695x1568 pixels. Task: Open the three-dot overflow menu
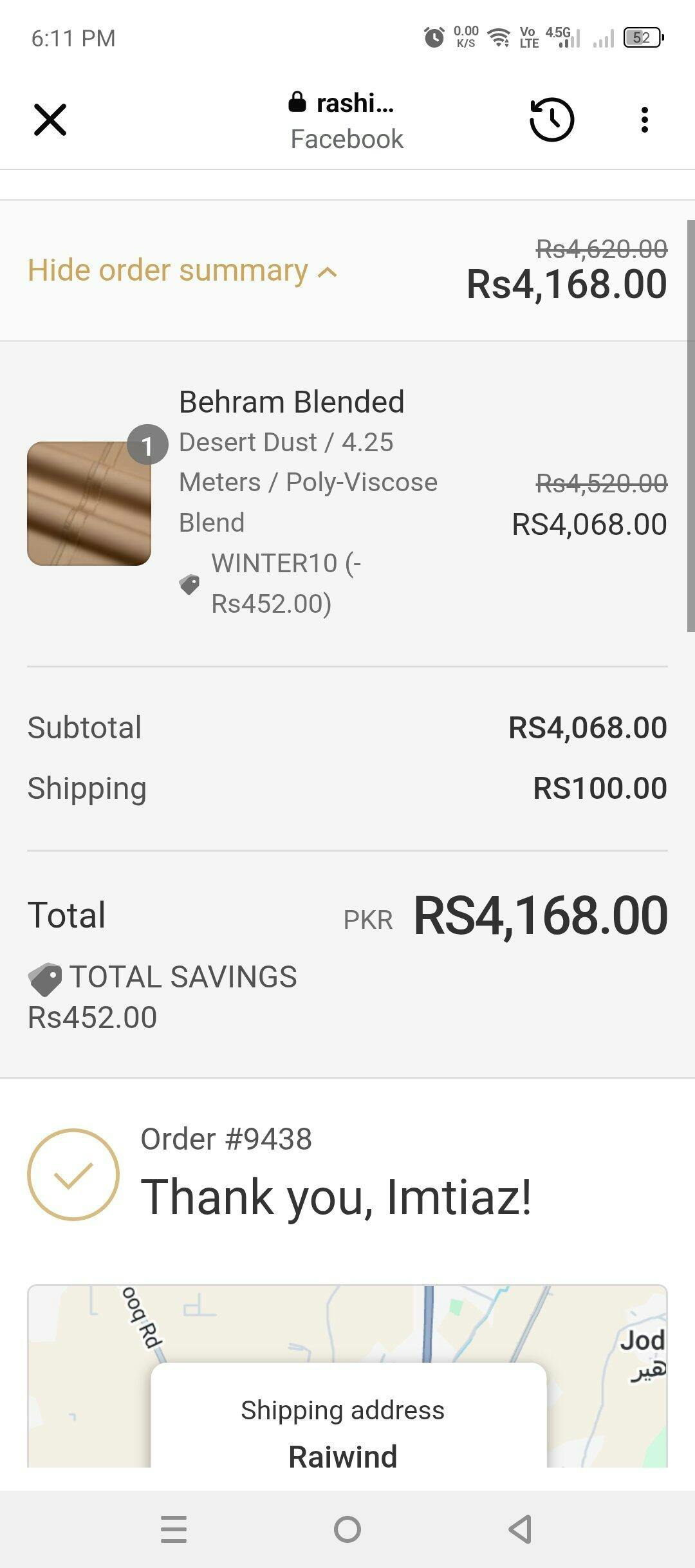(x=644, y=120)
